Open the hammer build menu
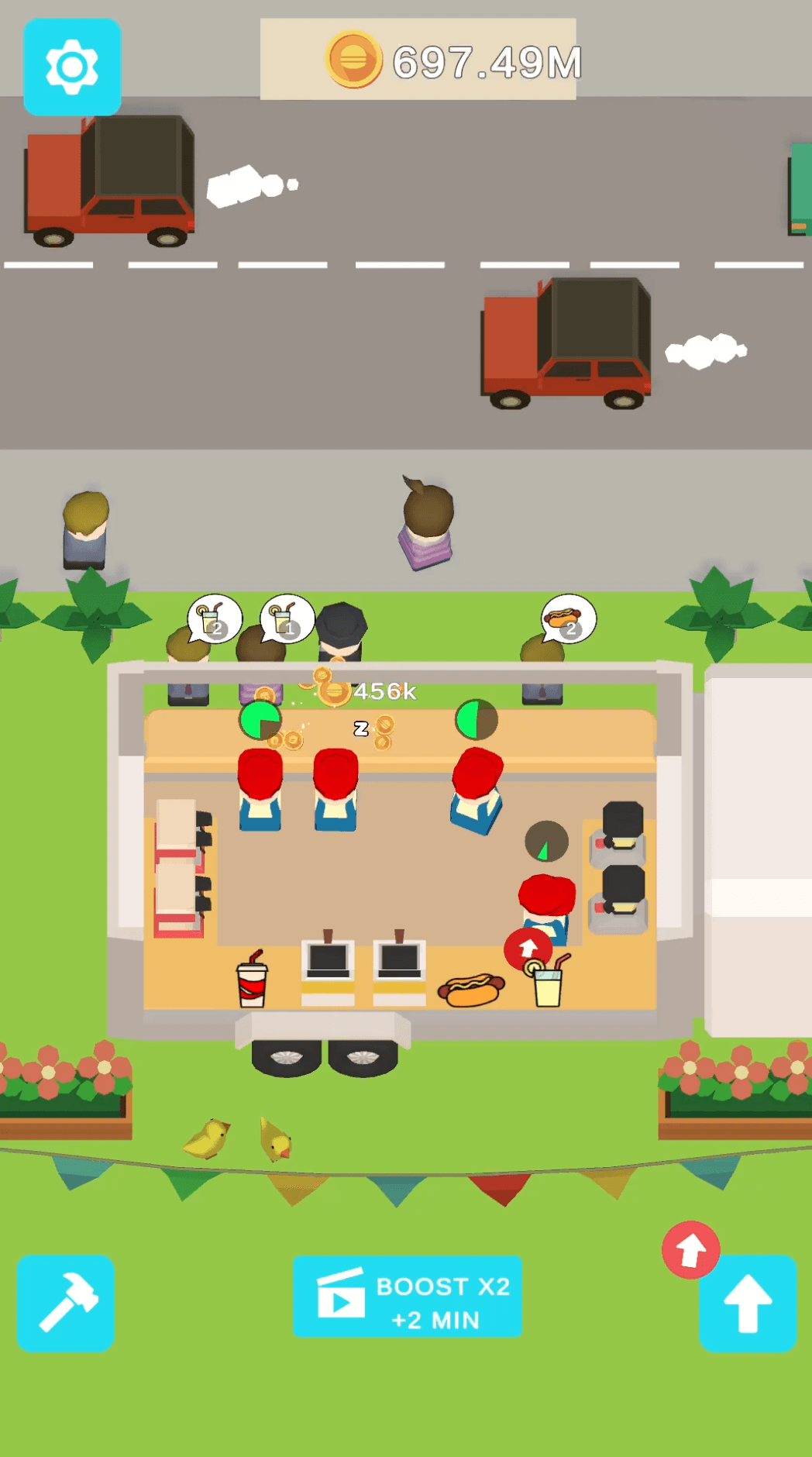This screenshot has height=1457, width=812. (66, 1303)
